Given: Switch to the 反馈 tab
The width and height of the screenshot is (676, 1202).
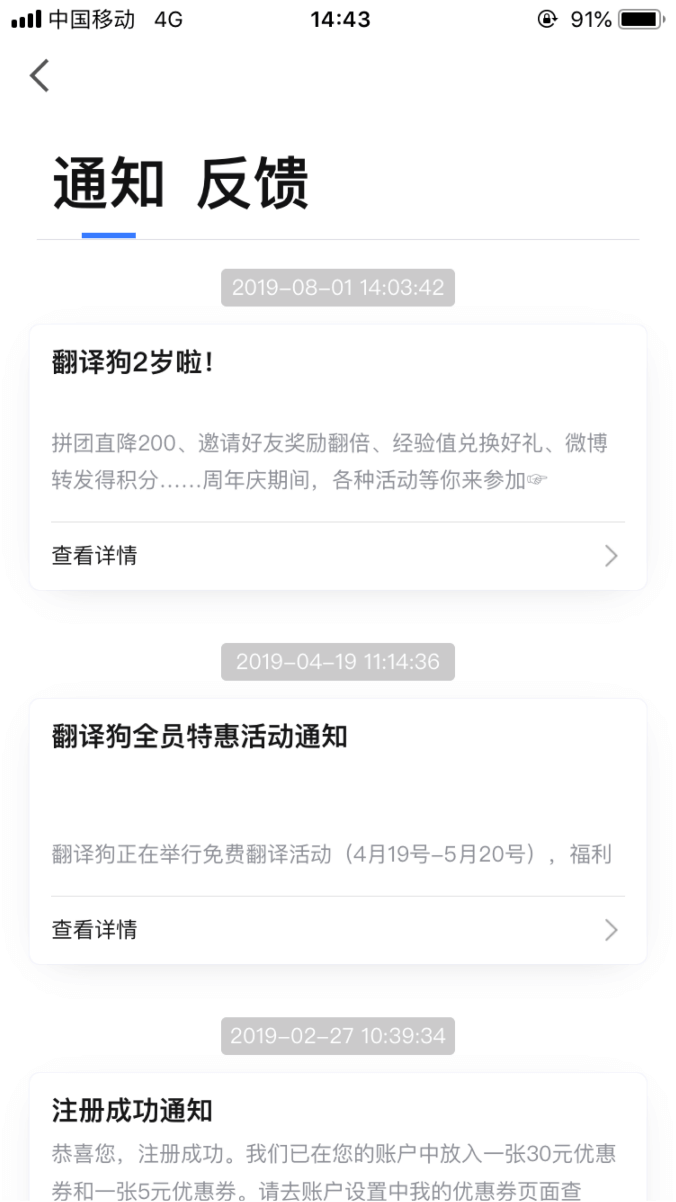Looking at the screenshot, I should tap(252, 184).
